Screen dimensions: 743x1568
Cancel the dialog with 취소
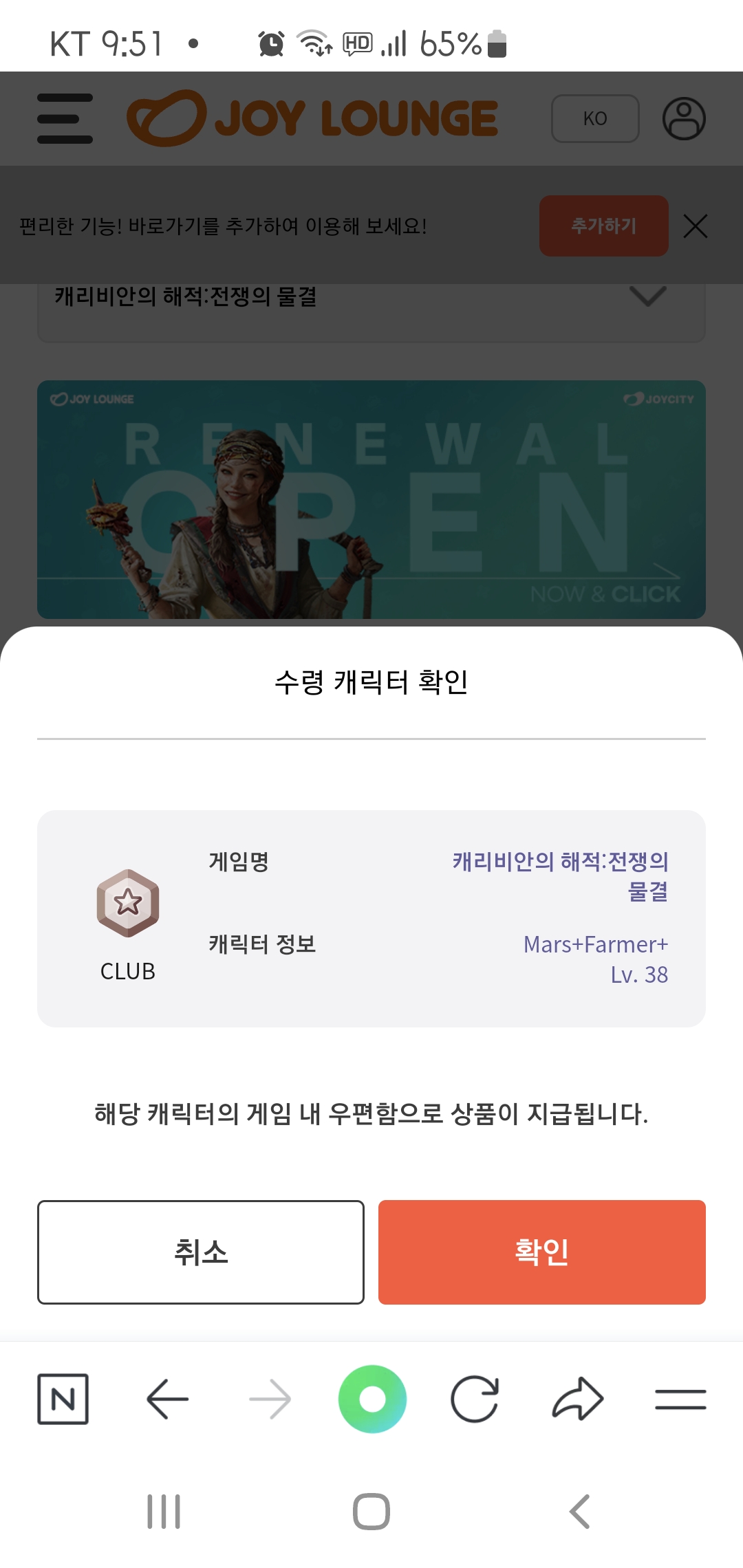click(x=200, y=1252)
